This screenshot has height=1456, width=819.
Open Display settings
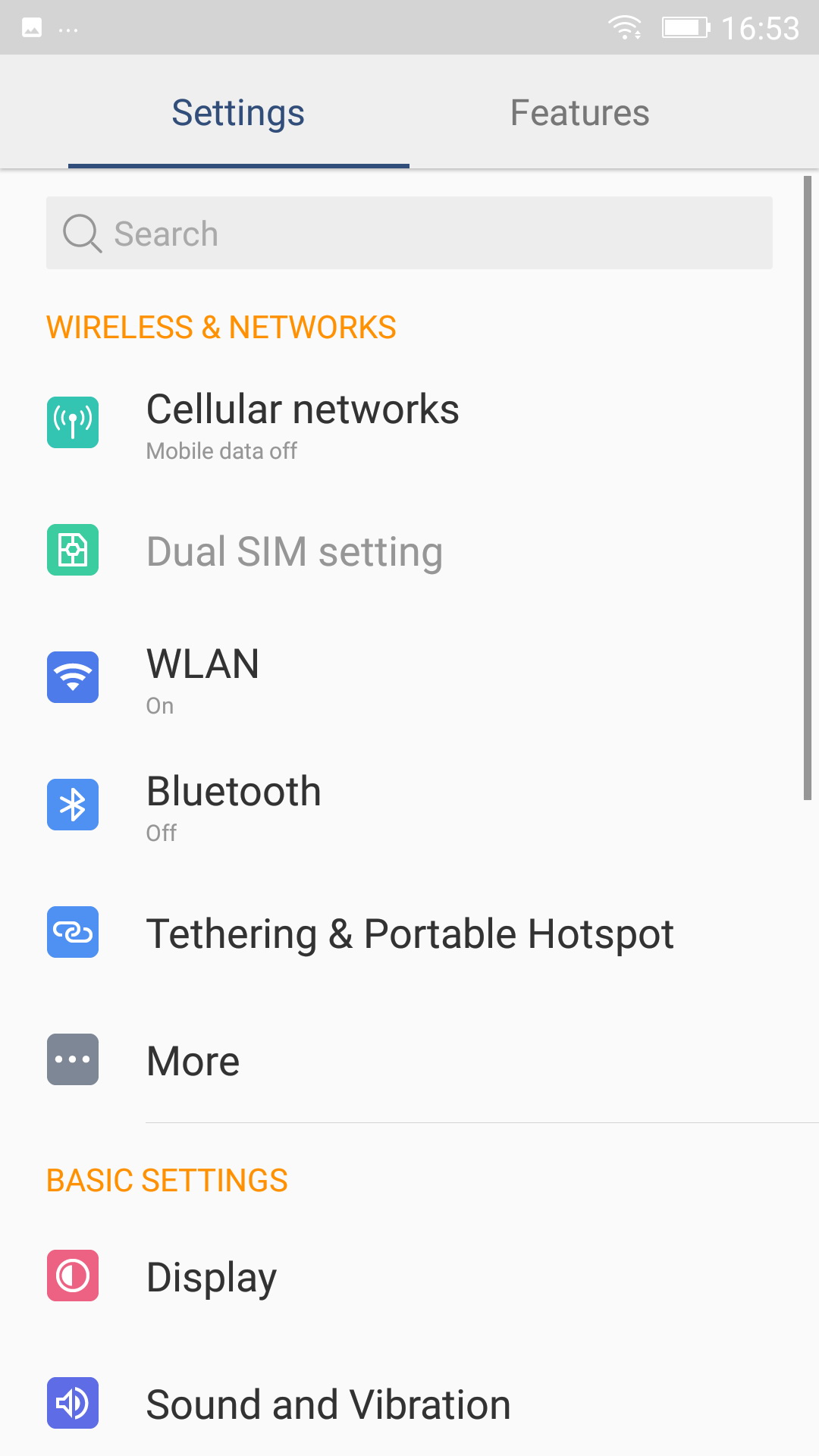point(409,1276)
